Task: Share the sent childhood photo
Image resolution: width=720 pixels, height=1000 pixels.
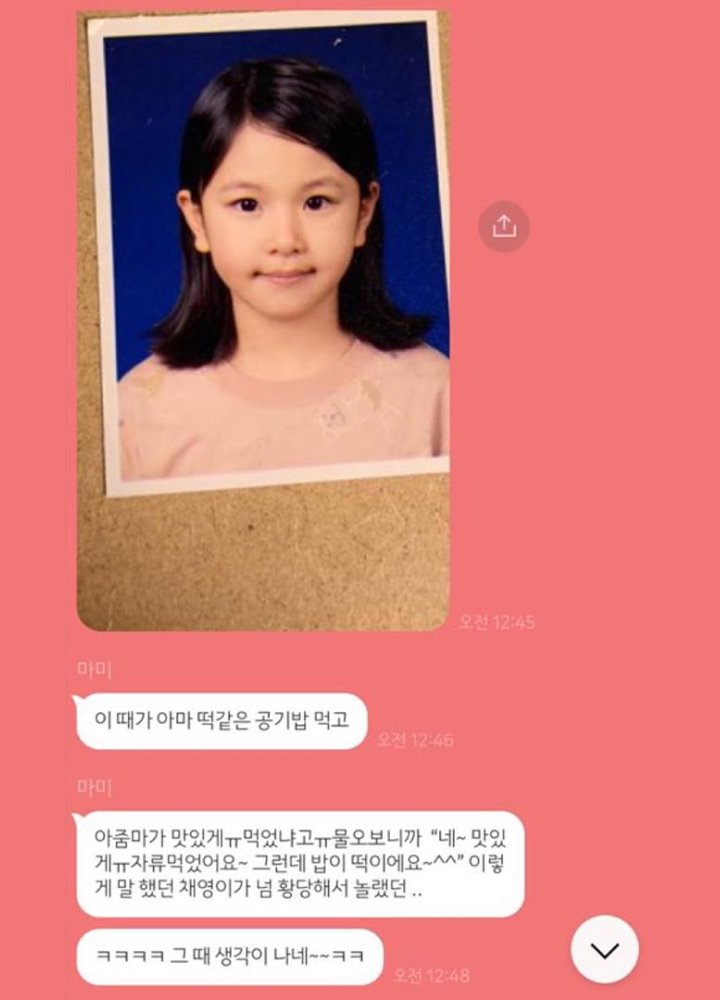Action: tap(504, 227)
